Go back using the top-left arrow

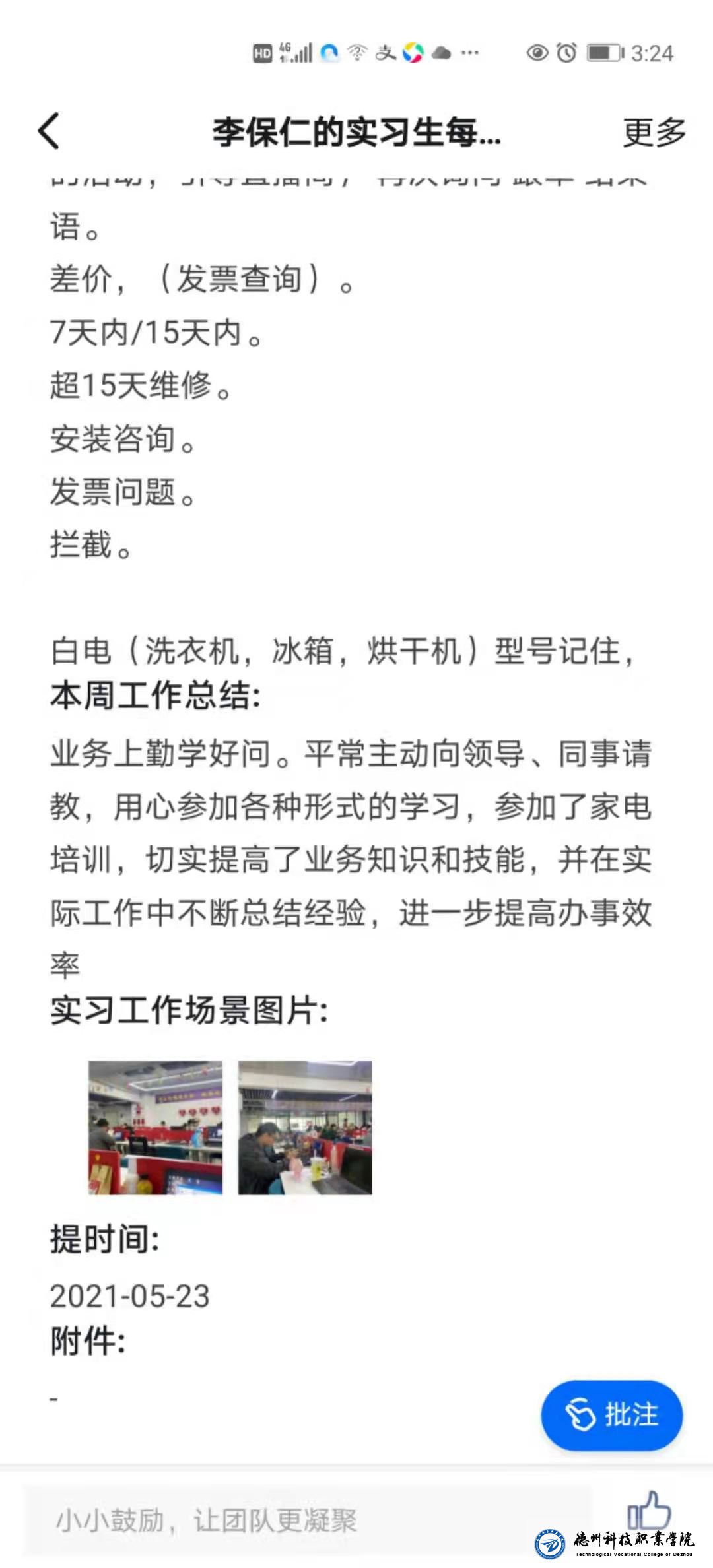(50, 131)
